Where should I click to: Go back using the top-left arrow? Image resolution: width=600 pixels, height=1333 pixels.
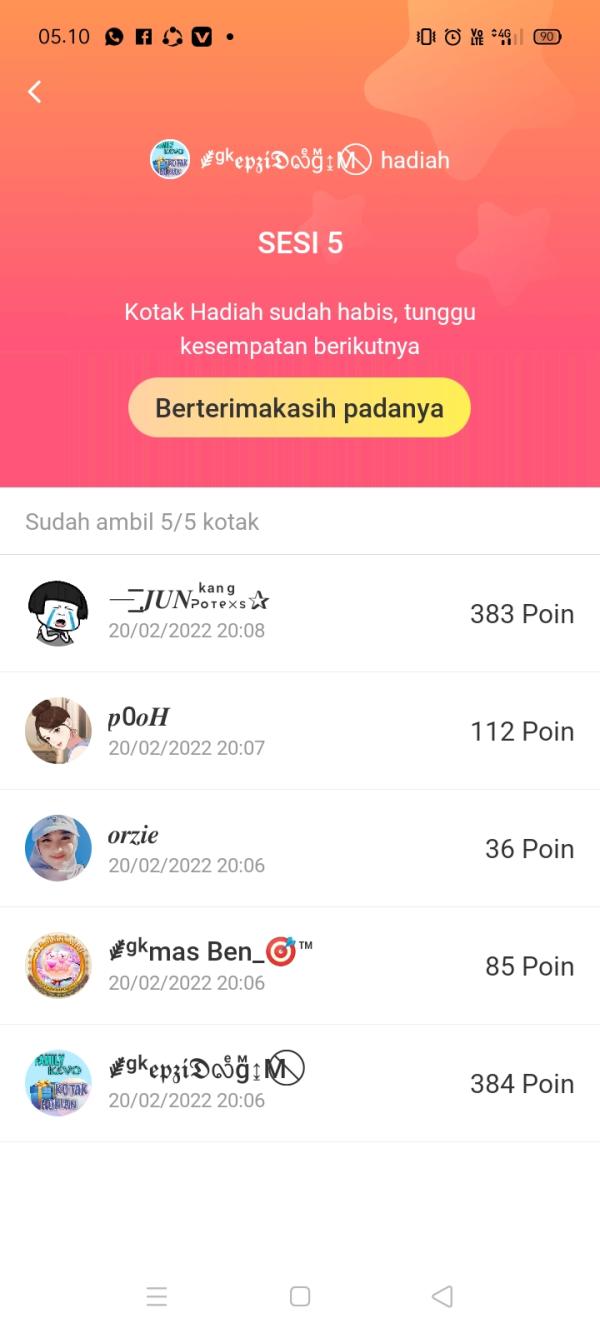[35, 92]
